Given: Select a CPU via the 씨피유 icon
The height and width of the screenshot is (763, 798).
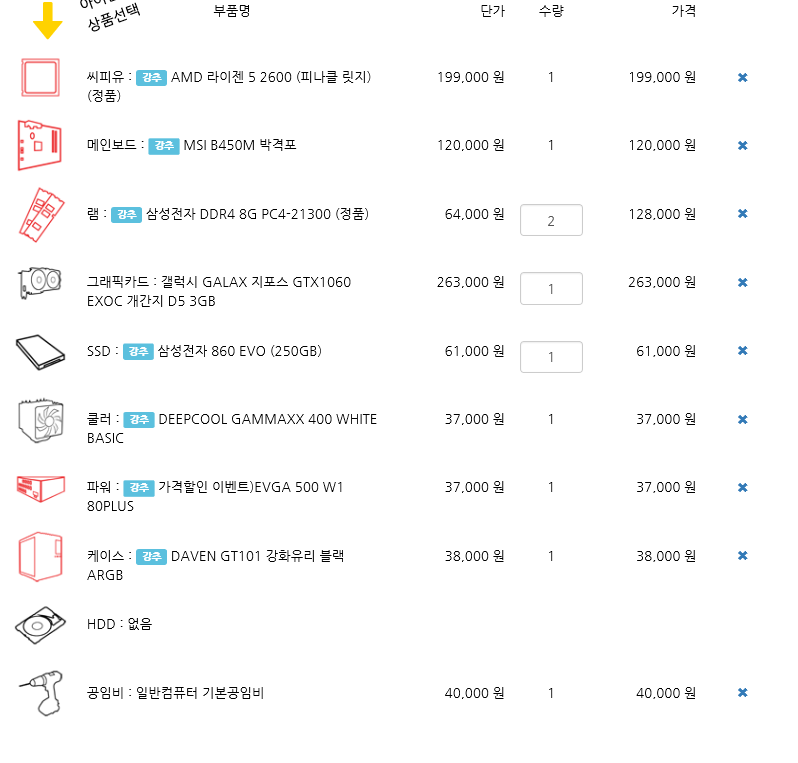Looking at the screenshot, I should pos(40,77).
